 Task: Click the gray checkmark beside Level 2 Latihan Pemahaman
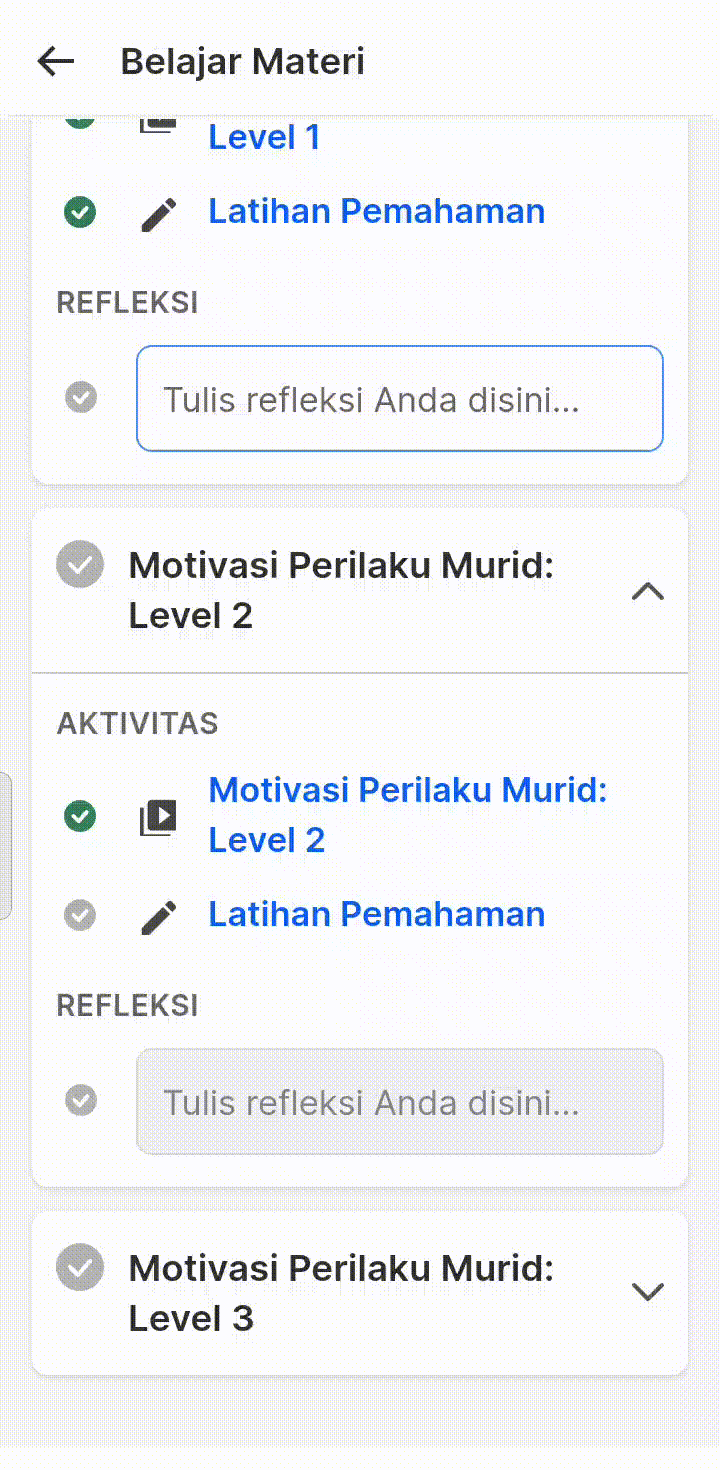[80, 915]
